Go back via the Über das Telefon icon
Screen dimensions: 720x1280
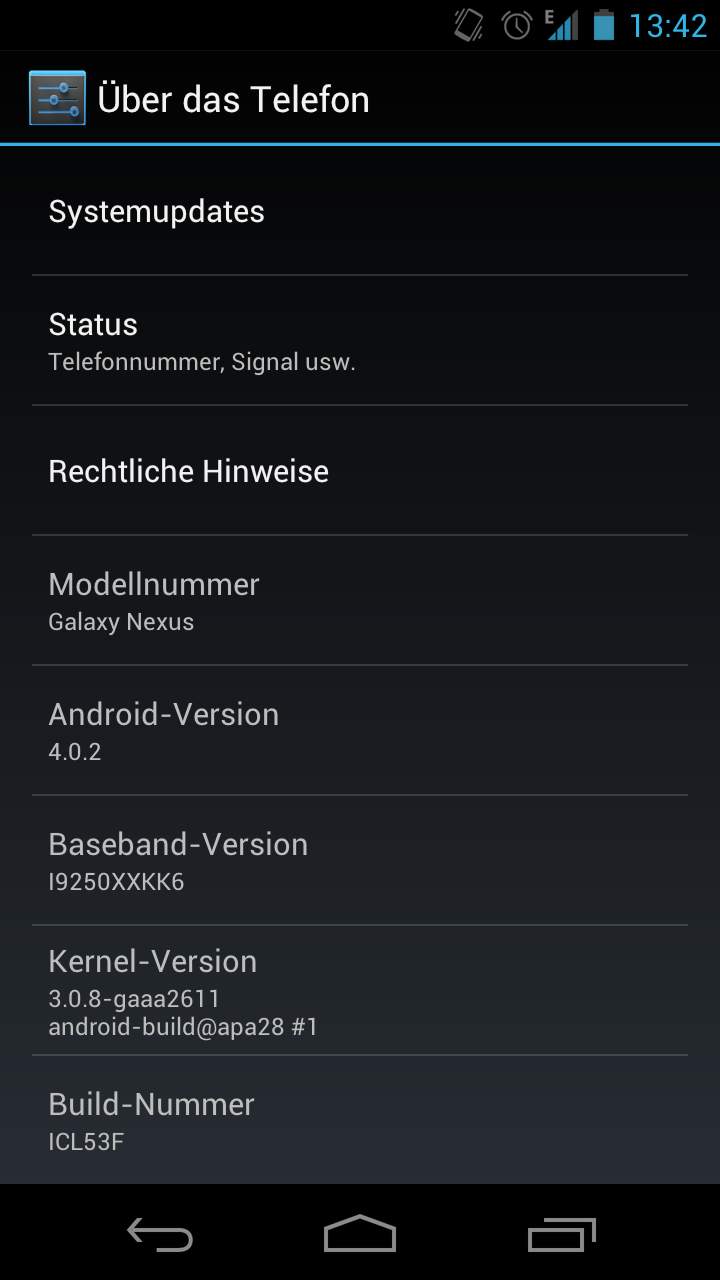pos(57,98)
